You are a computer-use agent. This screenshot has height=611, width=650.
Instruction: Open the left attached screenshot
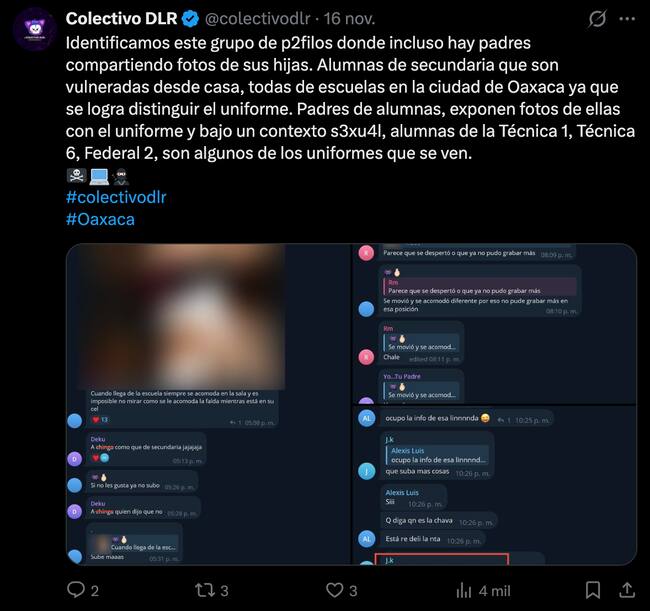[x=207, y=405]
